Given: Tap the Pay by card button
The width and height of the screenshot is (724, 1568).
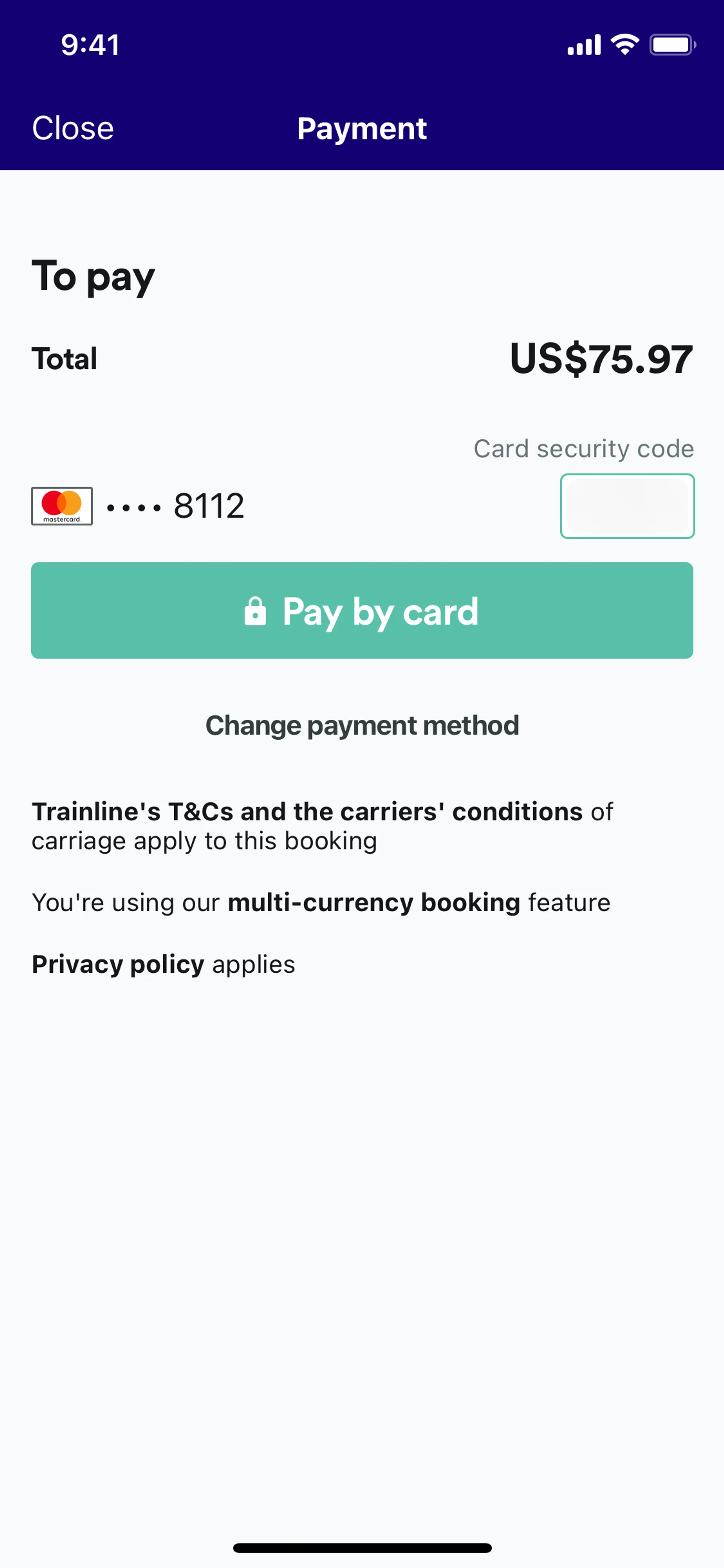Looking at the screenshot, I should coord(362,611).
